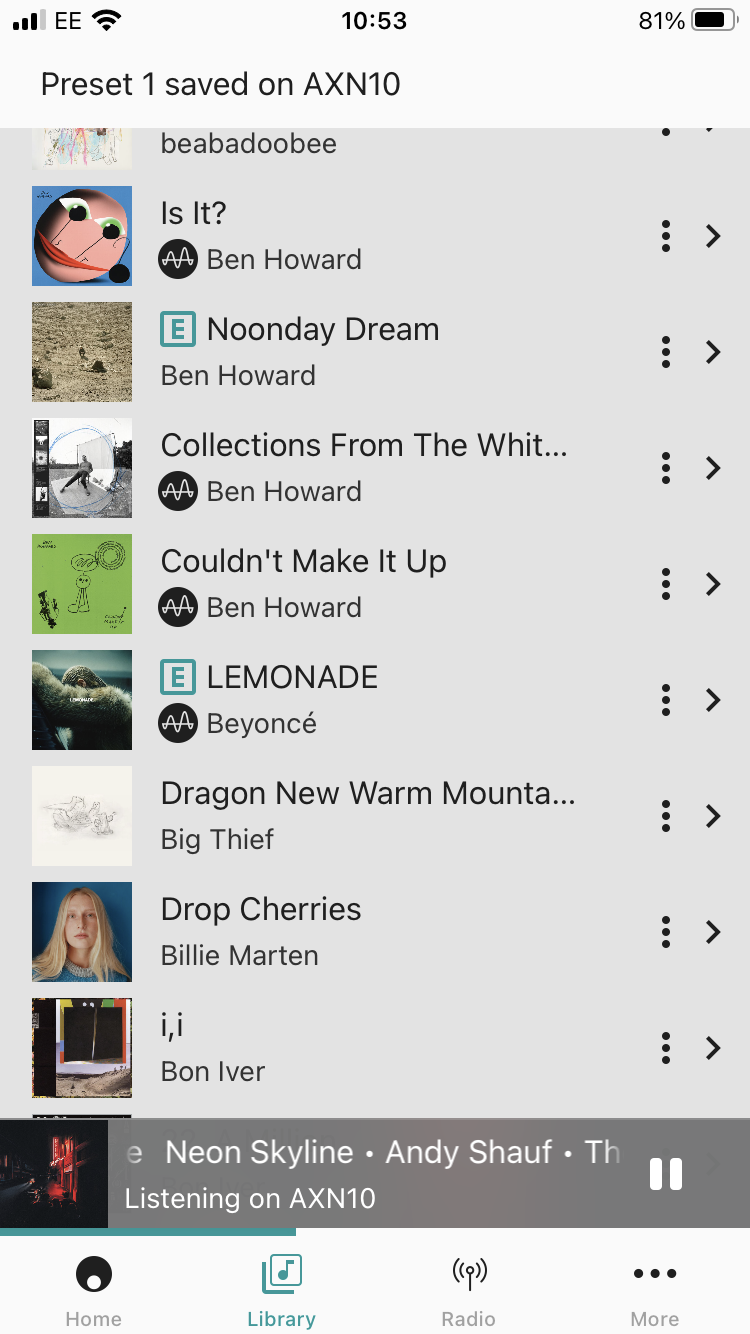Image resolution: width=750 pixels, height=1334 pixels.
Task: Open three-dot options for i,i
Action: click(666, 1048)
